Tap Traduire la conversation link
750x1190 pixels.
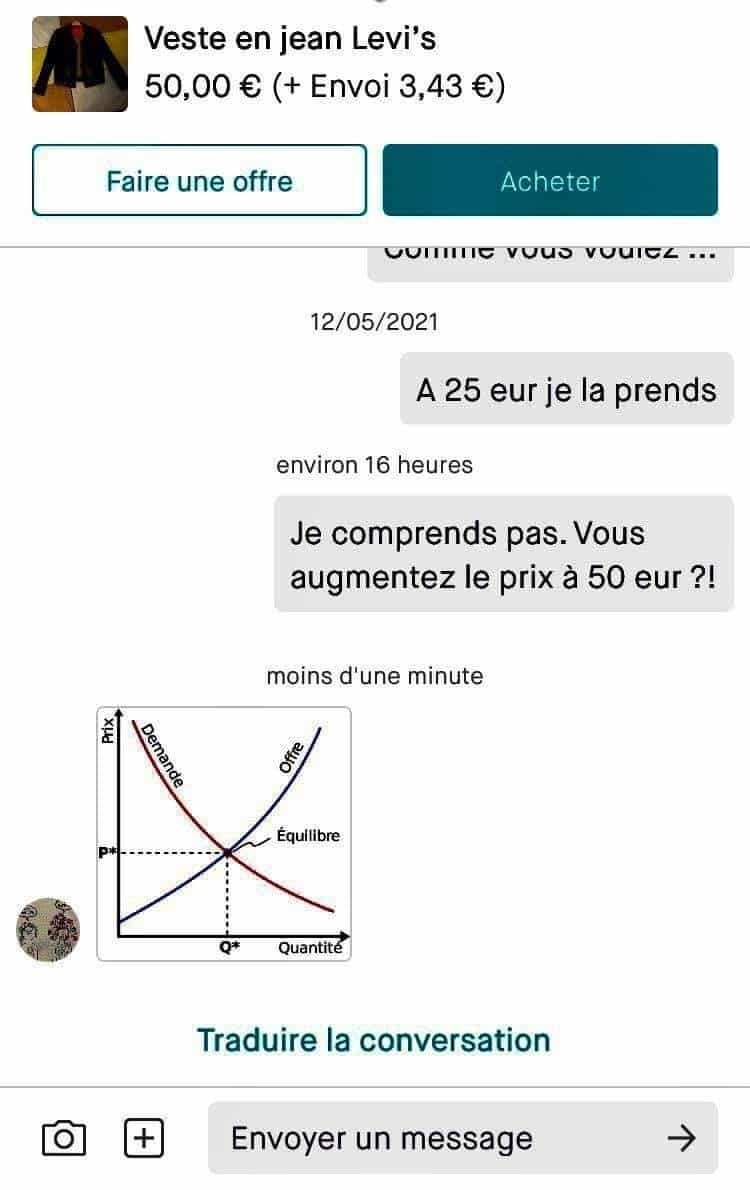pyautogui.click(x=374, y=1040)
